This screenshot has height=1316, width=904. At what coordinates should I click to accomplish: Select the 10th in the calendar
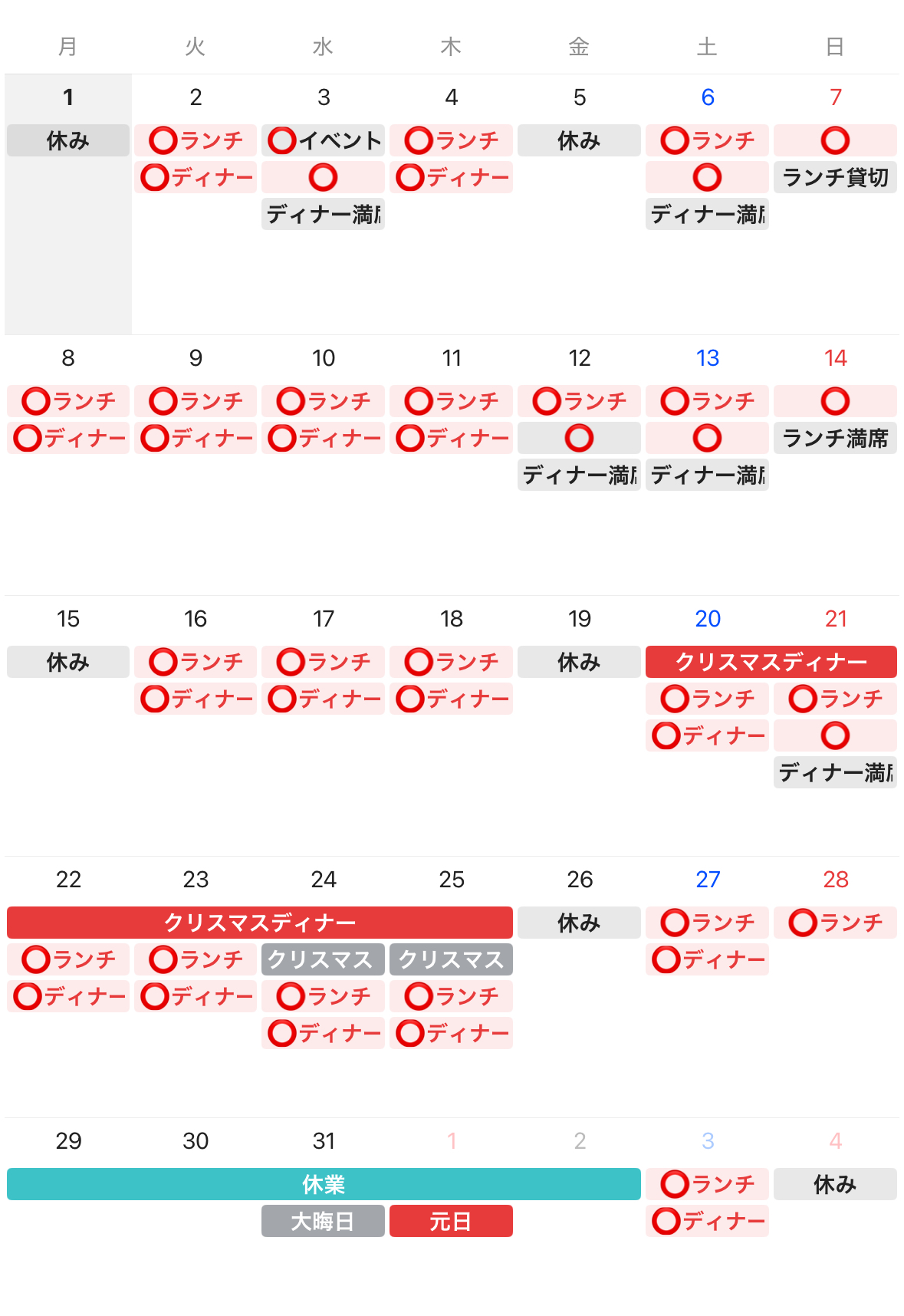click(x=324, y=358)
